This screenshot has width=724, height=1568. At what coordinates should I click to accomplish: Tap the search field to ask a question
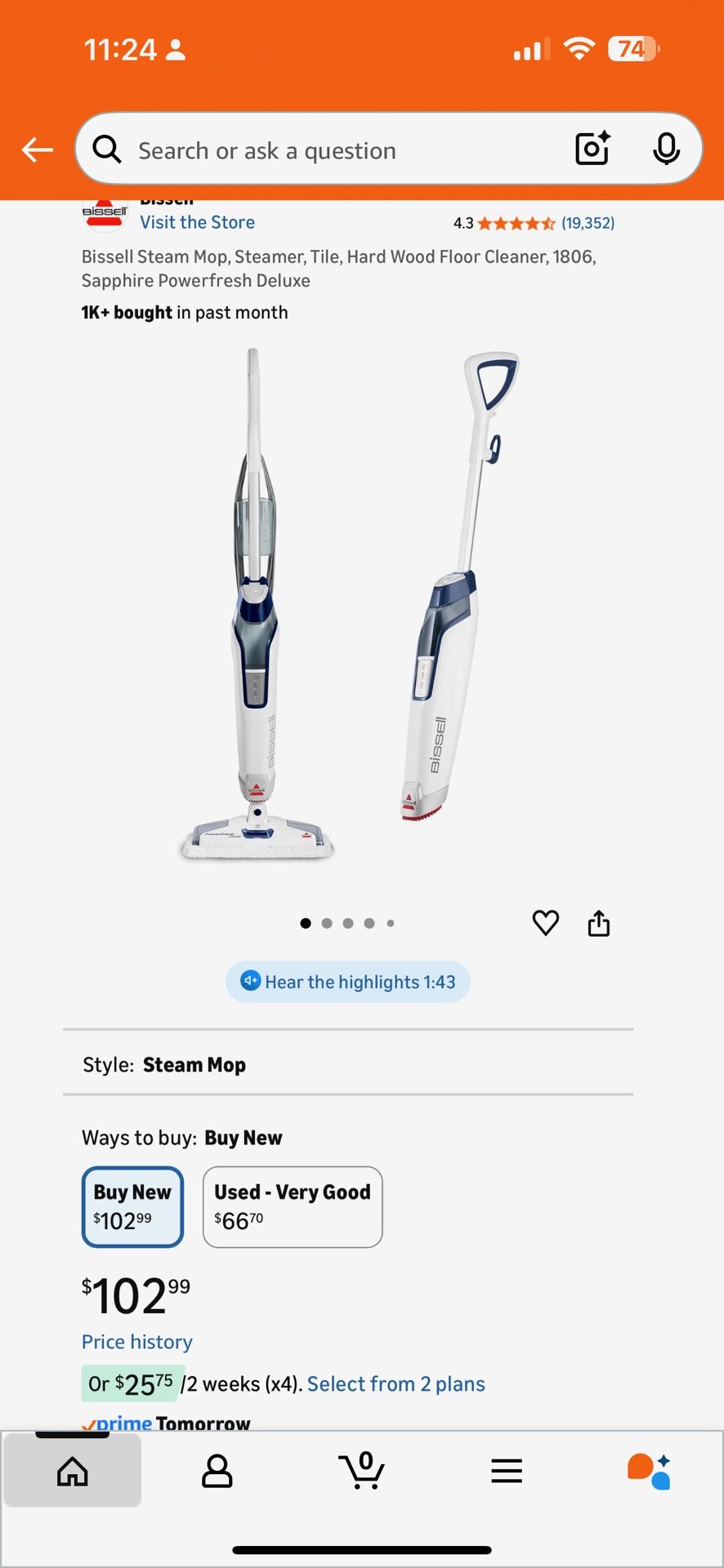coord(327,149)
